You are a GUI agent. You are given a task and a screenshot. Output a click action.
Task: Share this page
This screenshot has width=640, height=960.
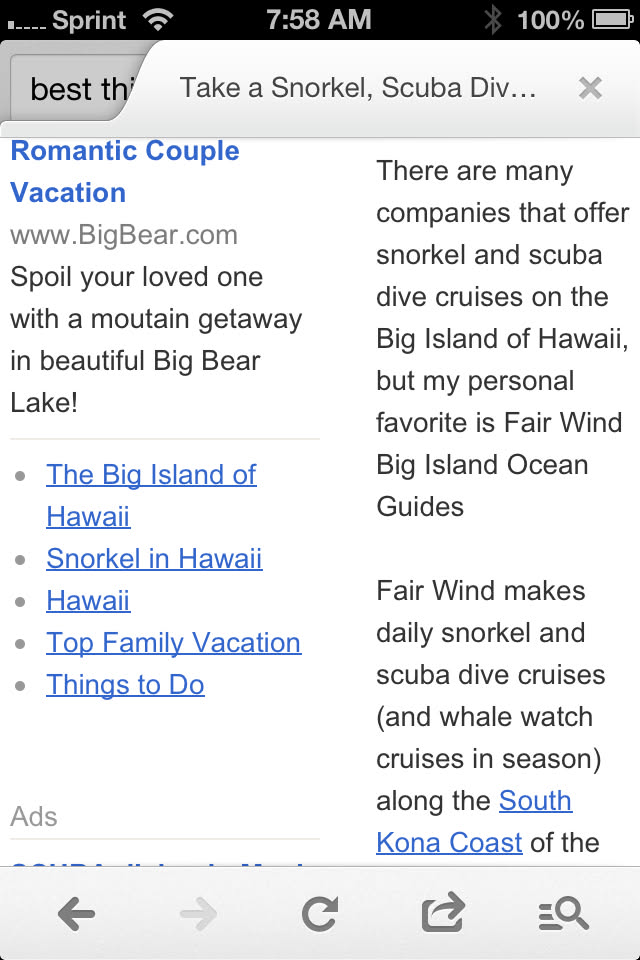(x=443, y=914)
